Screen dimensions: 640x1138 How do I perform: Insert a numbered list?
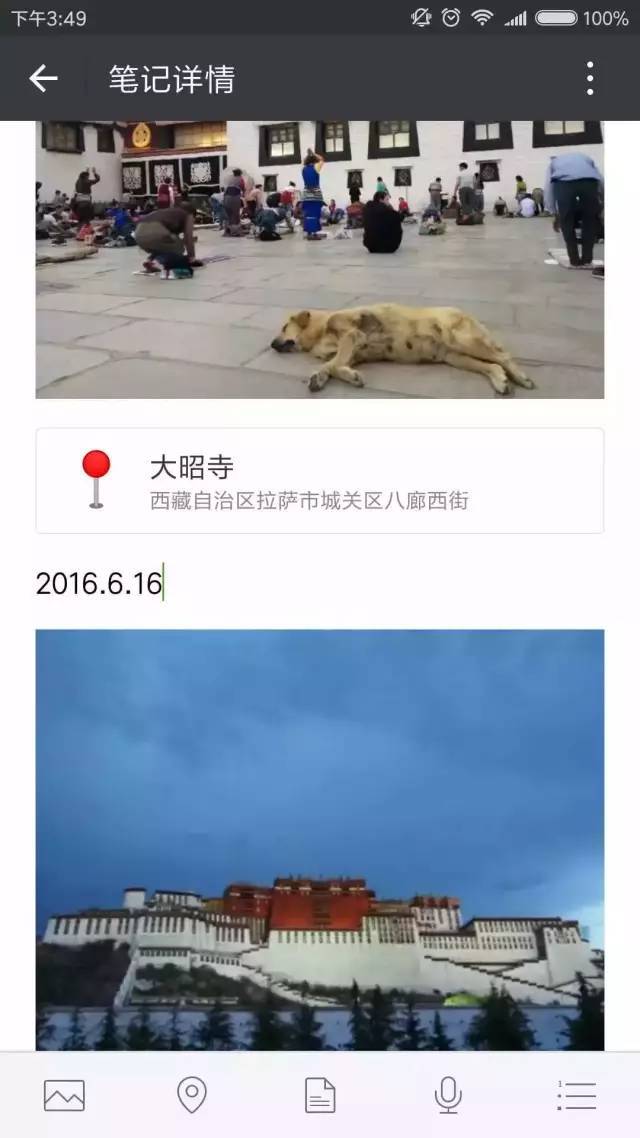[x=576, y=1096]
